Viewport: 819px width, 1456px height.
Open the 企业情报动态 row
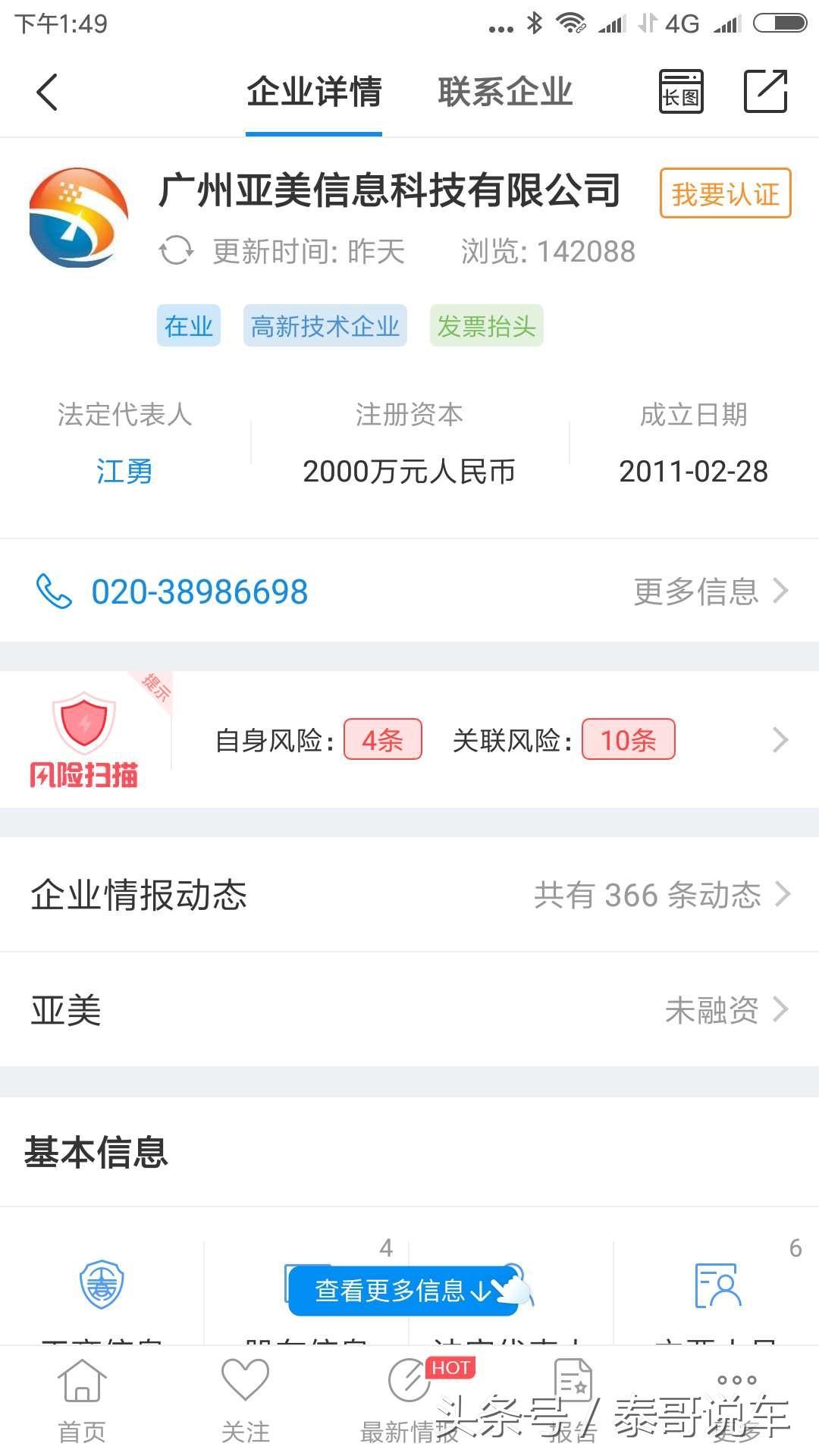click(x=409, y=895)
